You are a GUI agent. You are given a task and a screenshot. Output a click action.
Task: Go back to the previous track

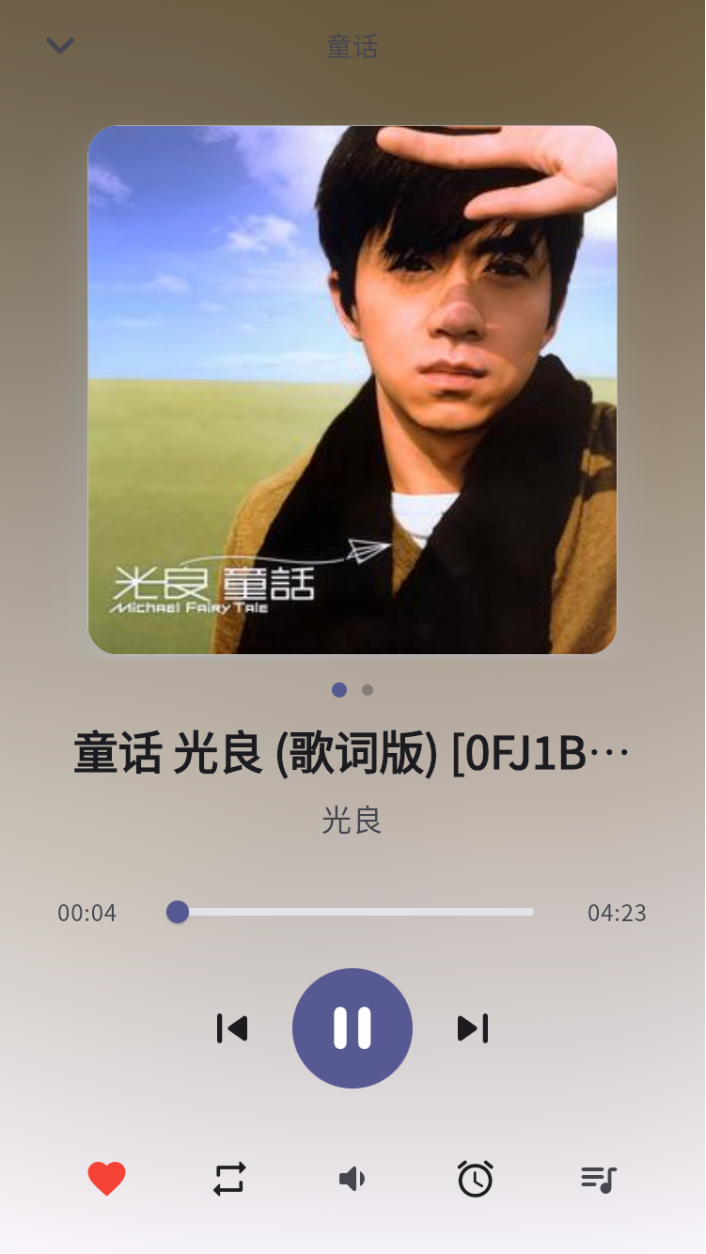click(x=232, y=1028)
